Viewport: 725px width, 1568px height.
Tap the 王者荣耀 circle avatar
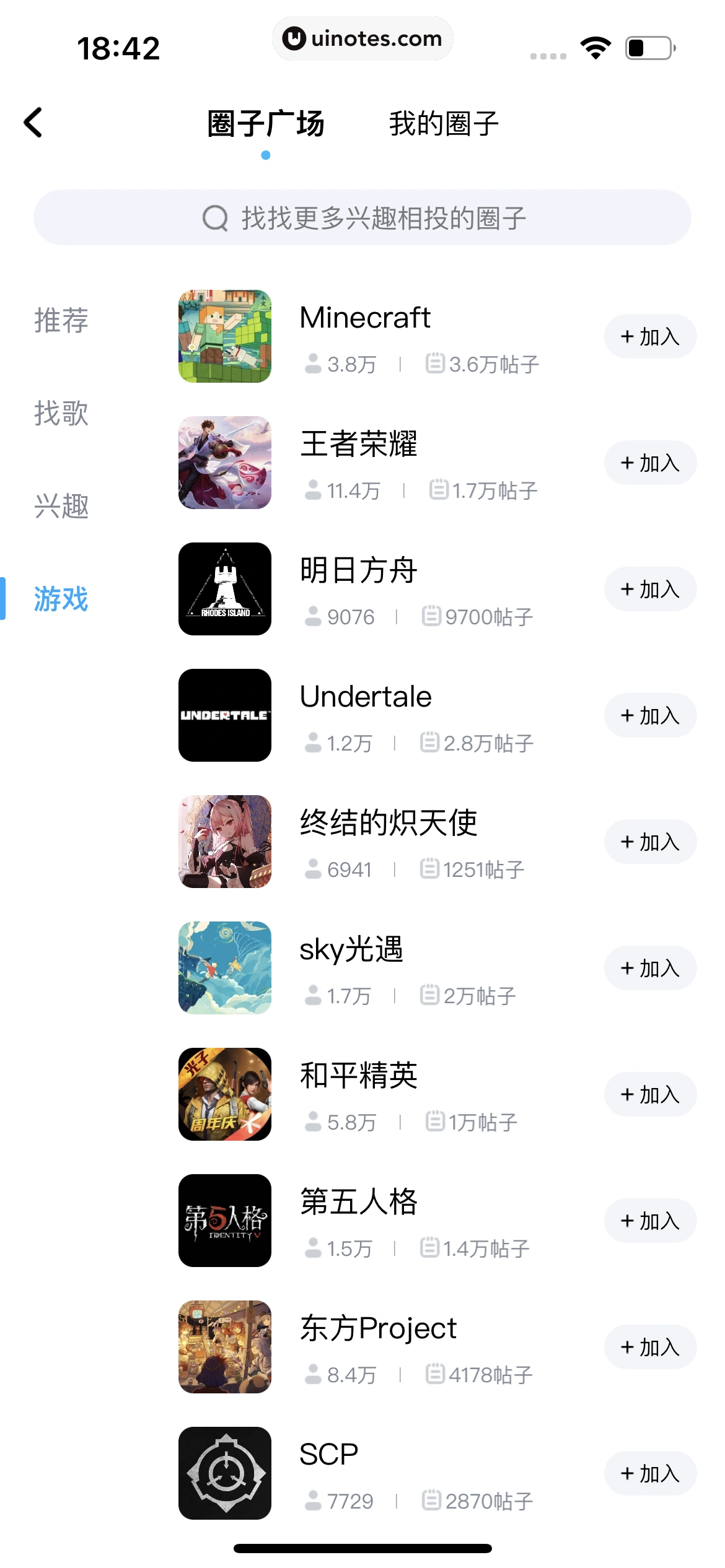(224, 463)
